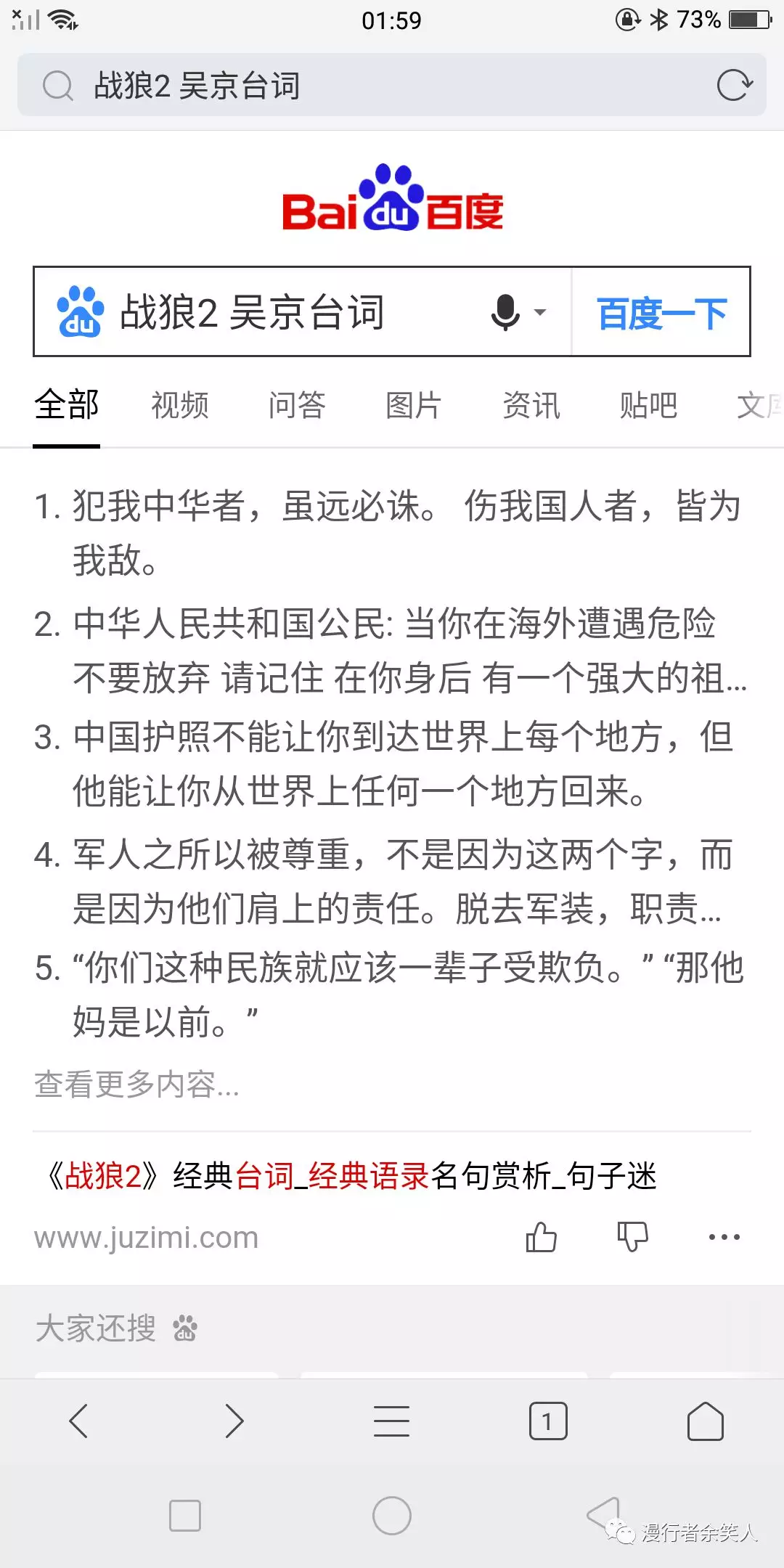This screenshot has height=1568, width=784.
Task: Like the juzimi result with thumbs up
Action: 541,1236
